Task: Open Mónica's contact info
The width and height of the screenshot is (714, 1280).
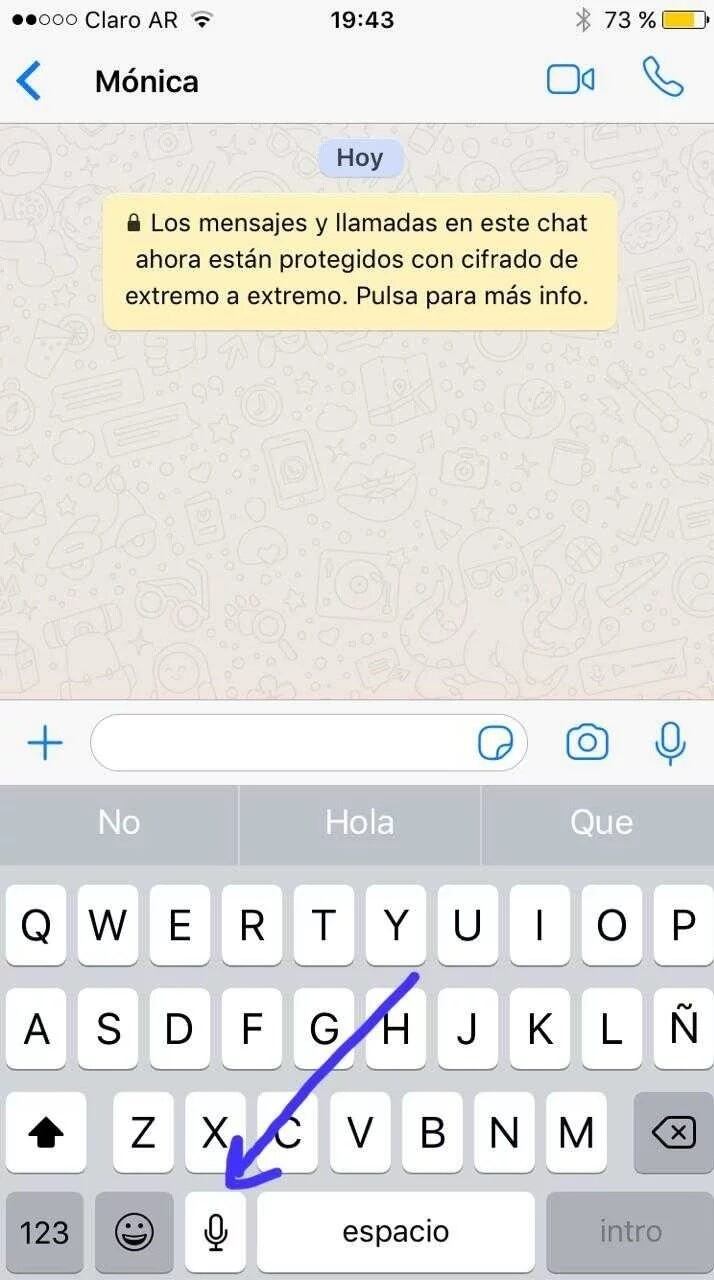Action: pyautogui.click(x=147, y=82)
